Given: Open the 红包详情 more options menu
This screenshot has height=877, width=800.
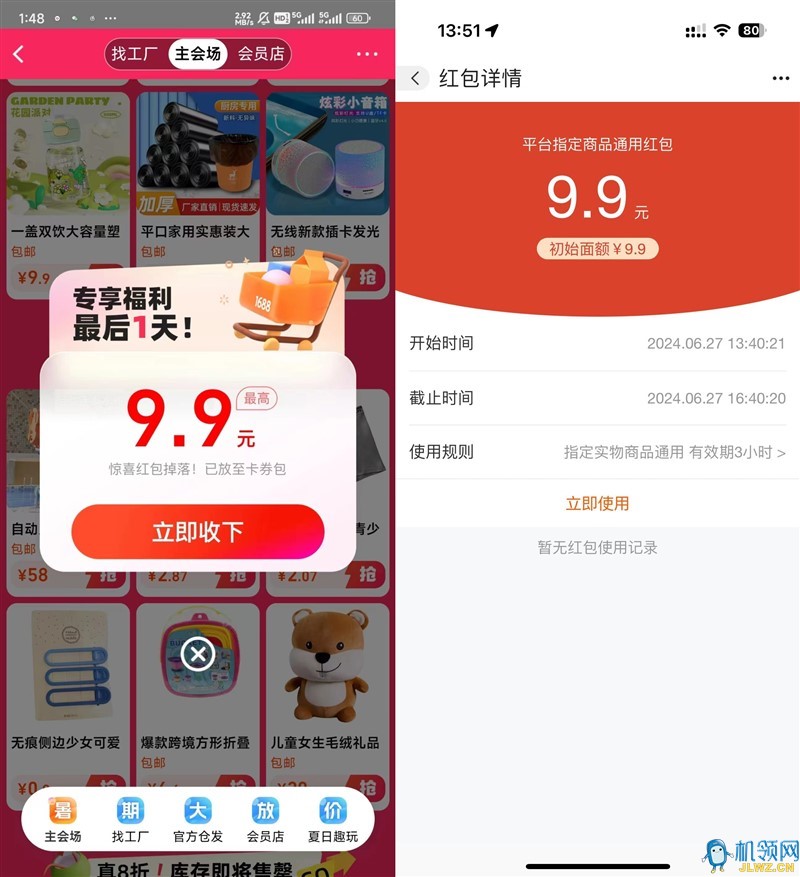Looking at the screenshot, I should 780,78.
